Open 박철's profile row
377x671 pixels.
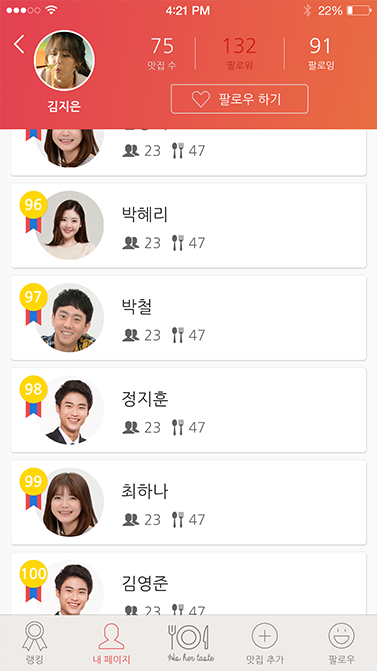188,318
